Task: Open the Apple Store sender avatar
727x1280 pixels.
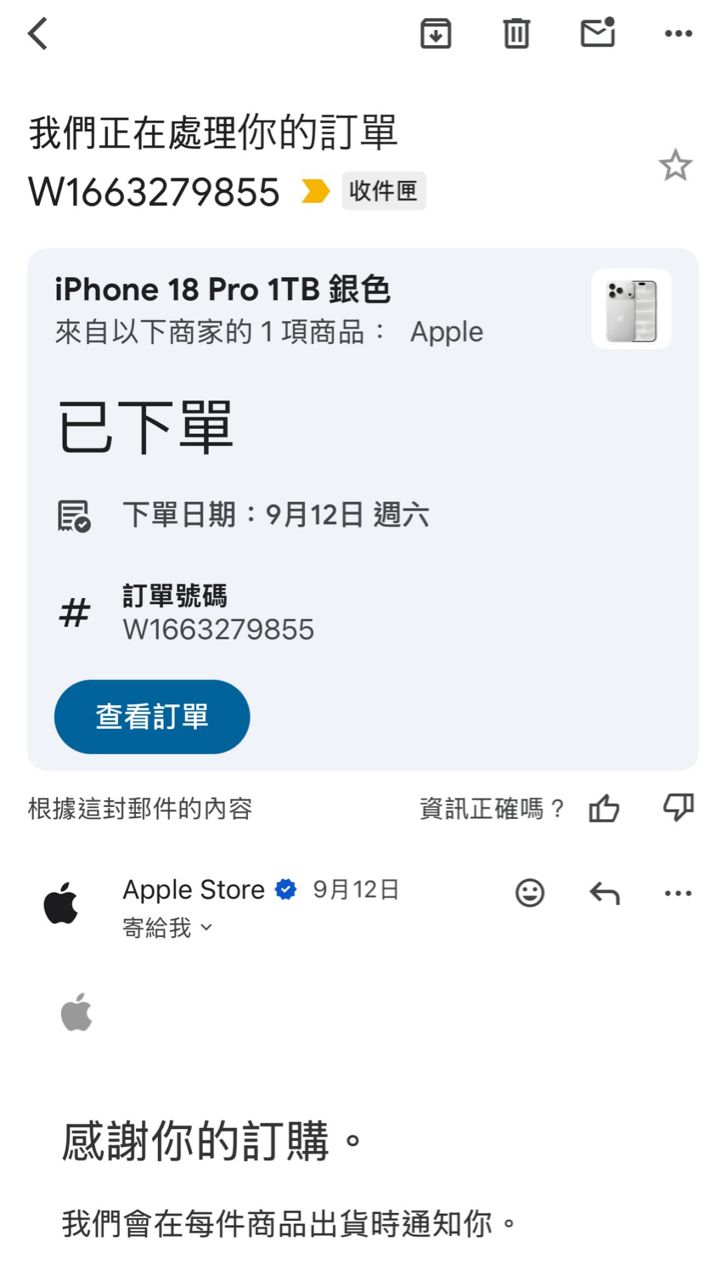Action: click(61, 903)
